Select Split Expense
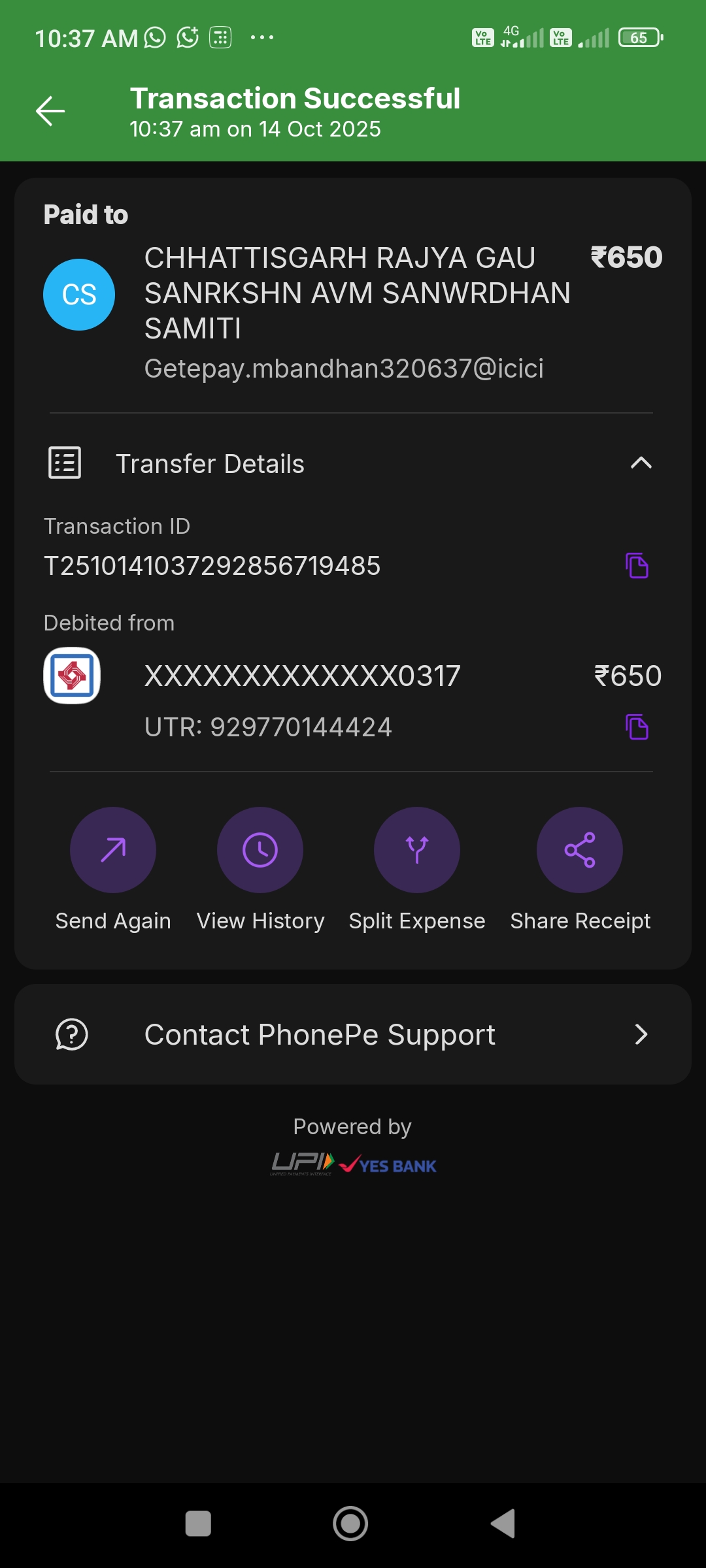The image size is (706, 1568). [x=417, y=850]
